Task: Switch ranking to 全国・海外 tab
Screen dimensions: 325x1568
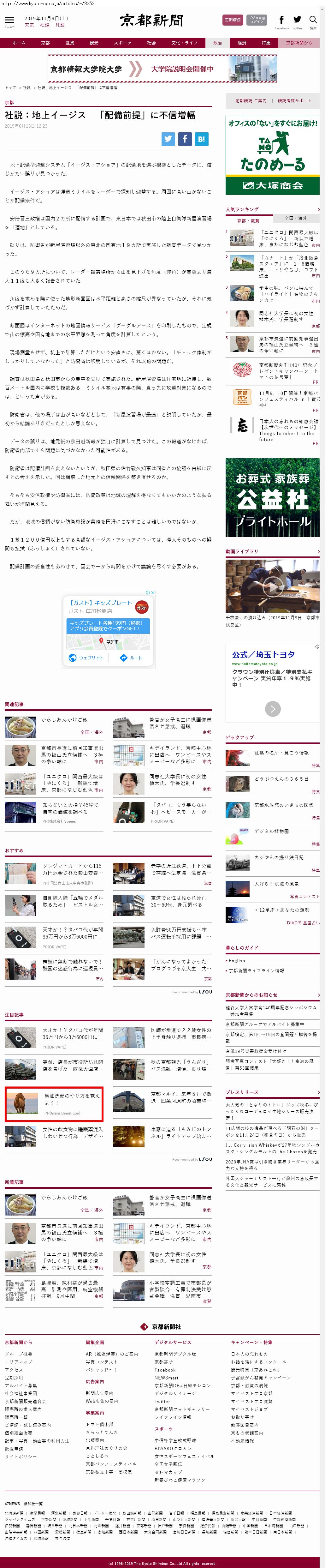Action: 296,218
